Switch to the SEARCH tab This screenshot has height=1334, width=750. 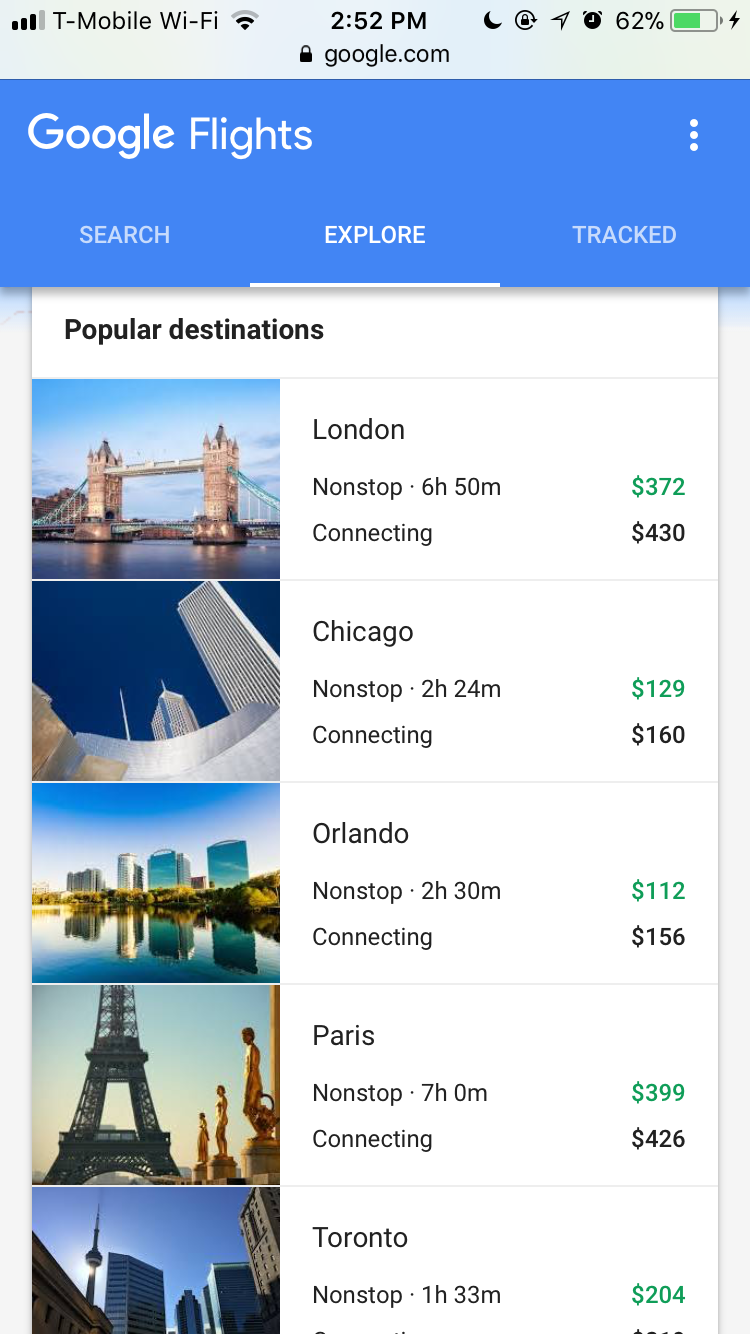[124, 234]
